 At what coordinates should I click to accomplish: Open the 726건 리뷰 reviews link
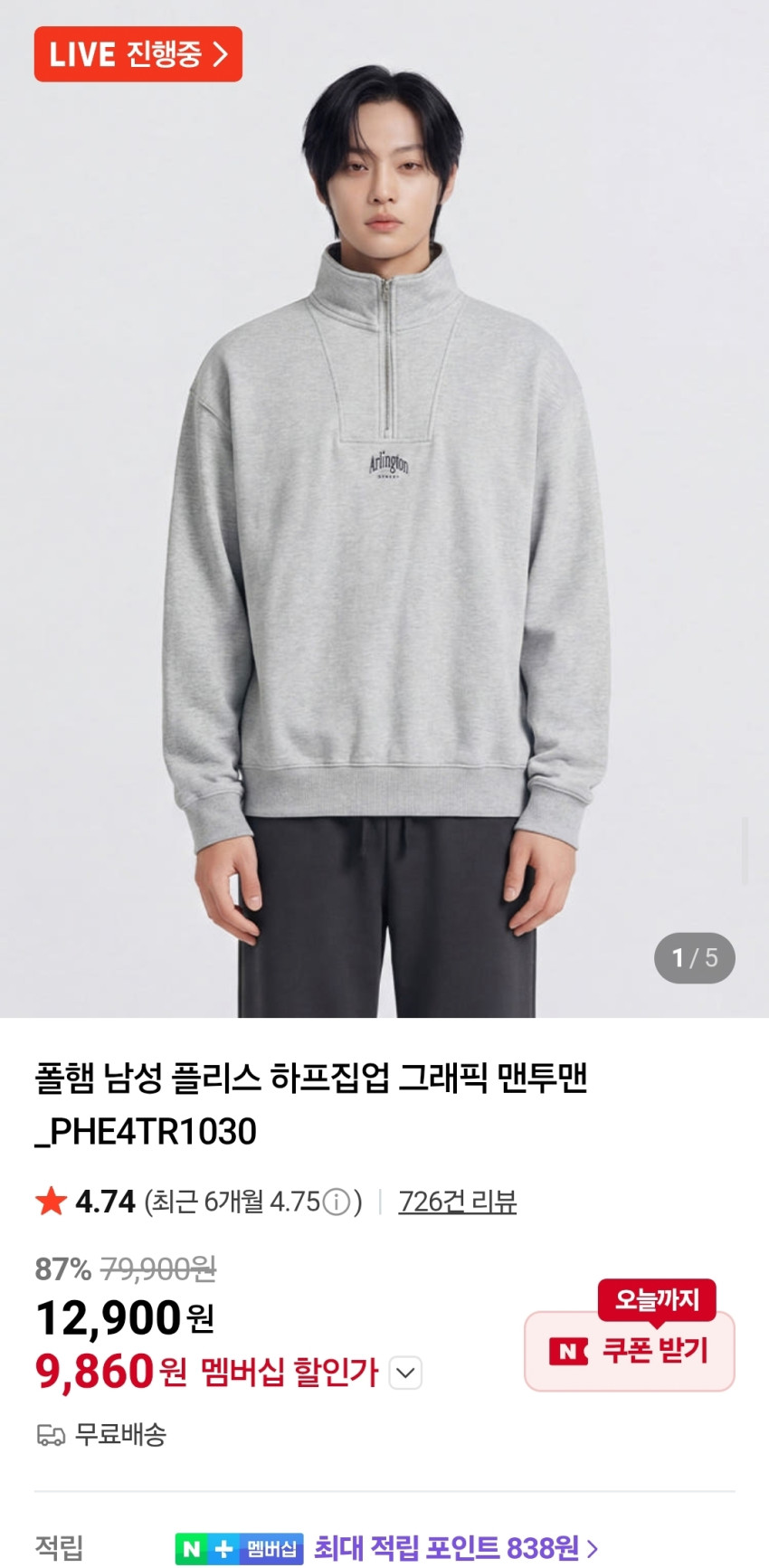[457, 1202]
